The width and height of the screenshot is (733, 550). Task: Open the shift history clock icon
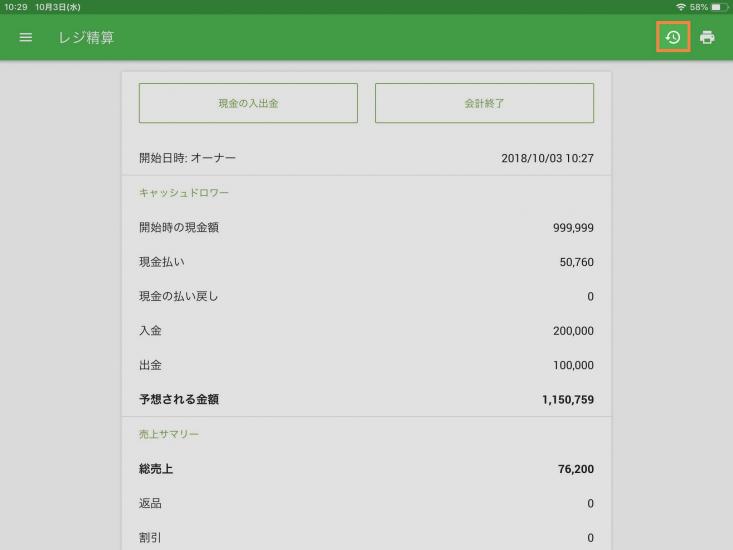(673, 37)
